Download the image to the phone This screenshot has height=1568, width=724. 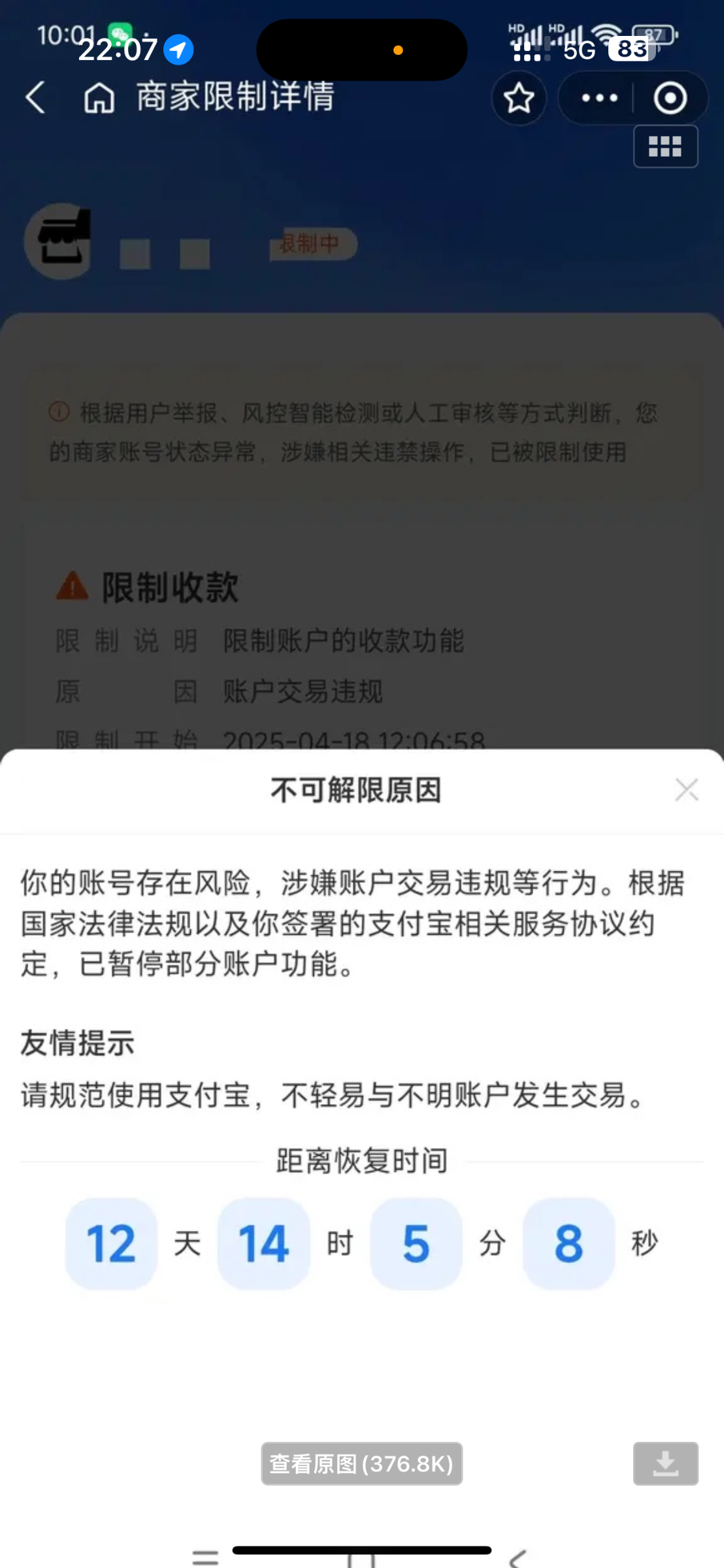pyautogui.click(x=665, y=1463)
